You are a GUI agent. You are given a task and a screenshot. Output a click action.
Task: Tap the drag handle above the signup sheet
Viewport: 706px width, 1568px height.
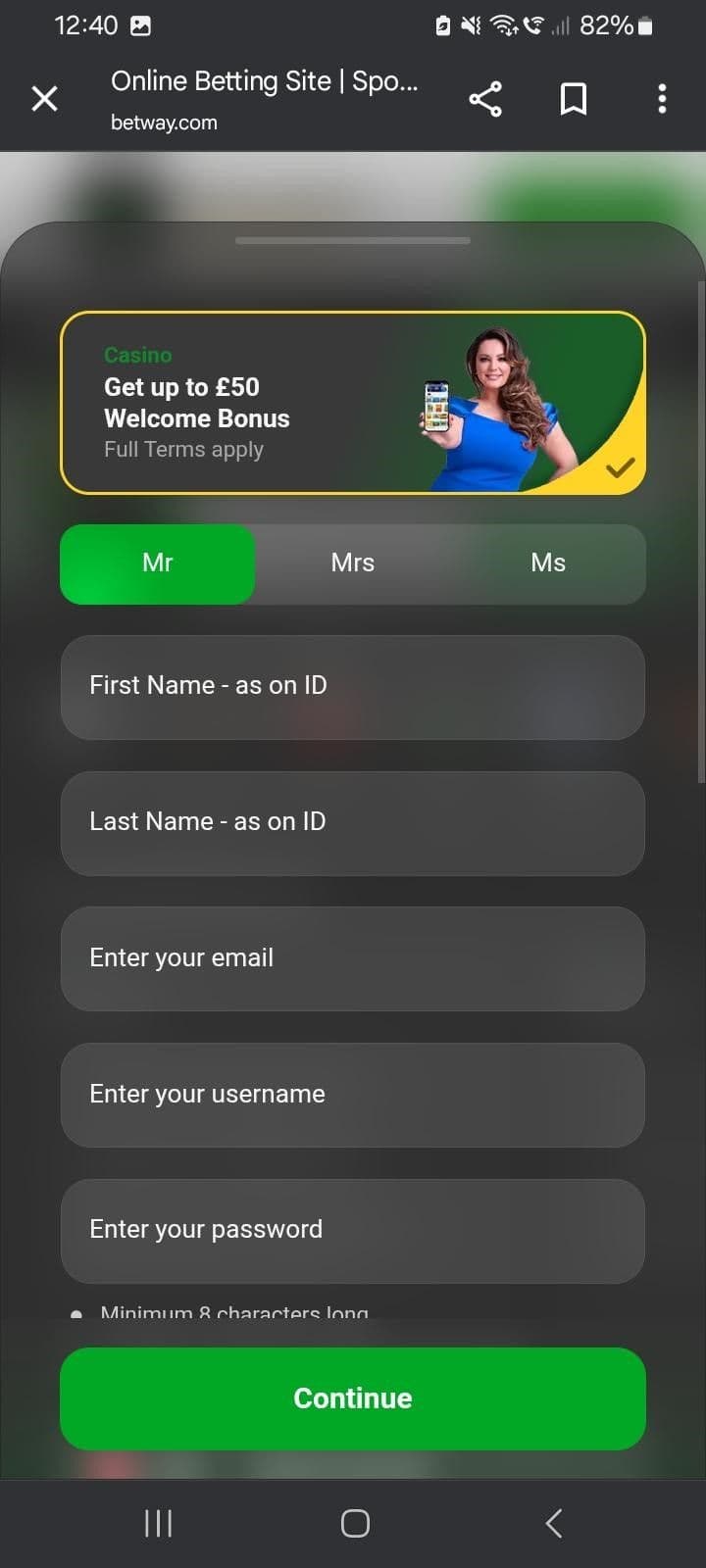click(x=353, y=240)
